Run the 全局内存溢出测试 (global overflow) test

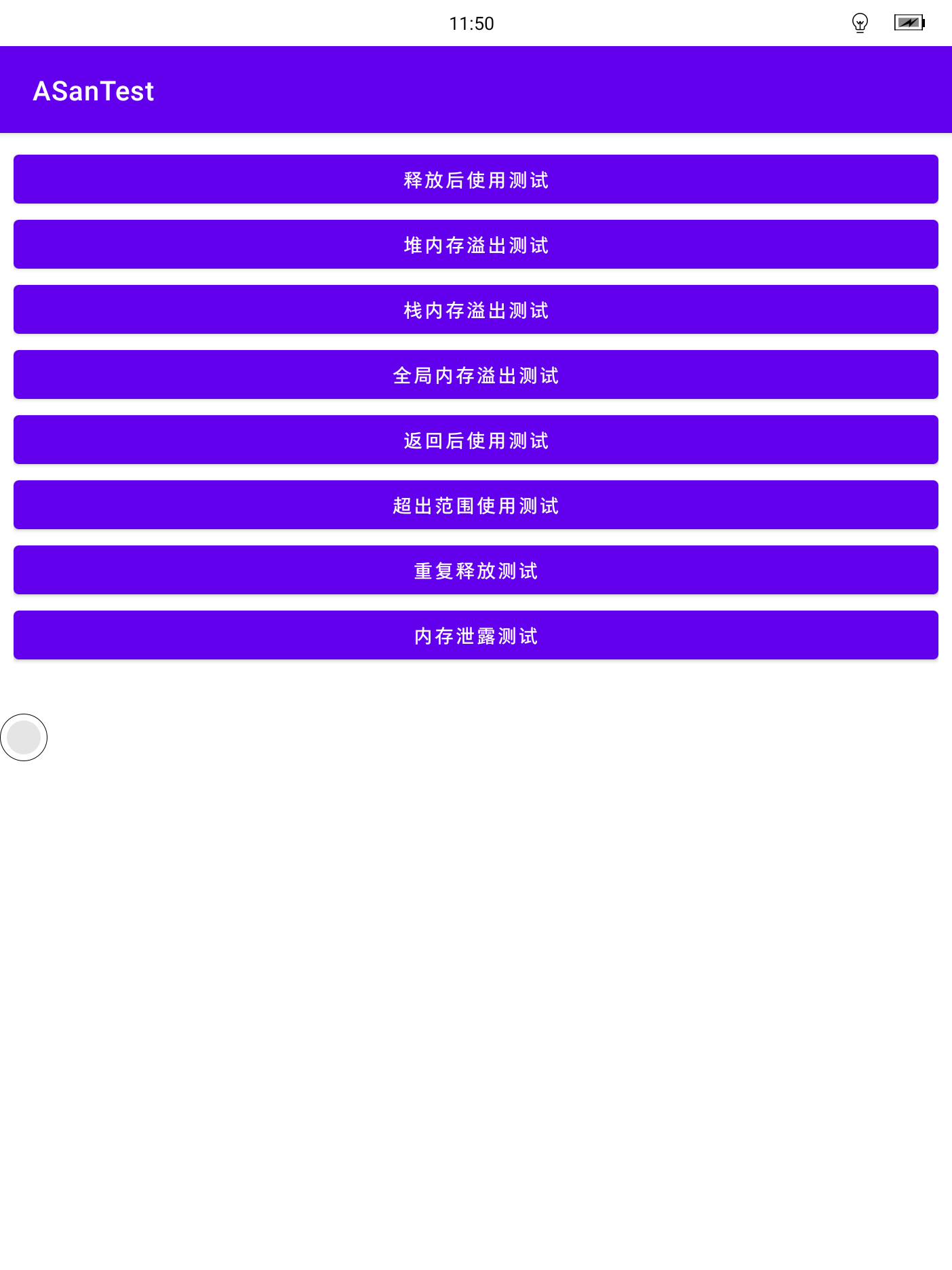tap(475, 374)
